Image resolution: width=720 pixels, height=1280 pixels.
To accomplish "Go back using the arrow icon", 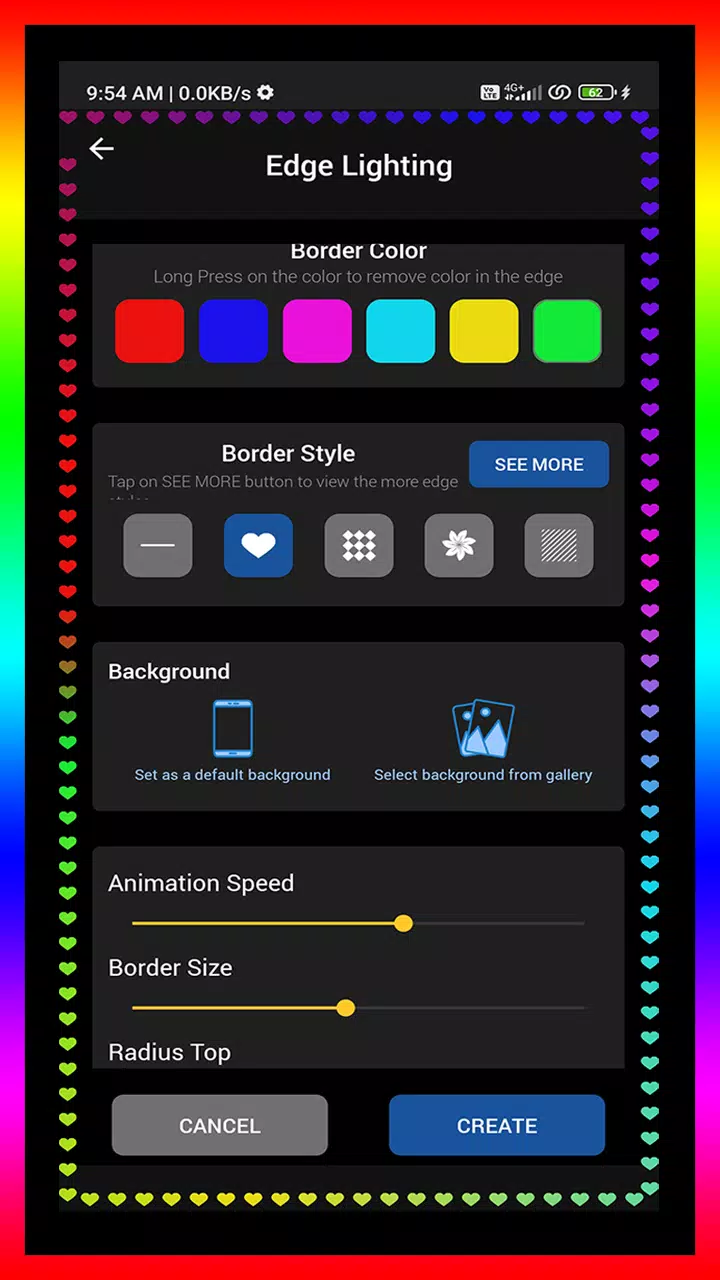I will (x=101, y=150).
